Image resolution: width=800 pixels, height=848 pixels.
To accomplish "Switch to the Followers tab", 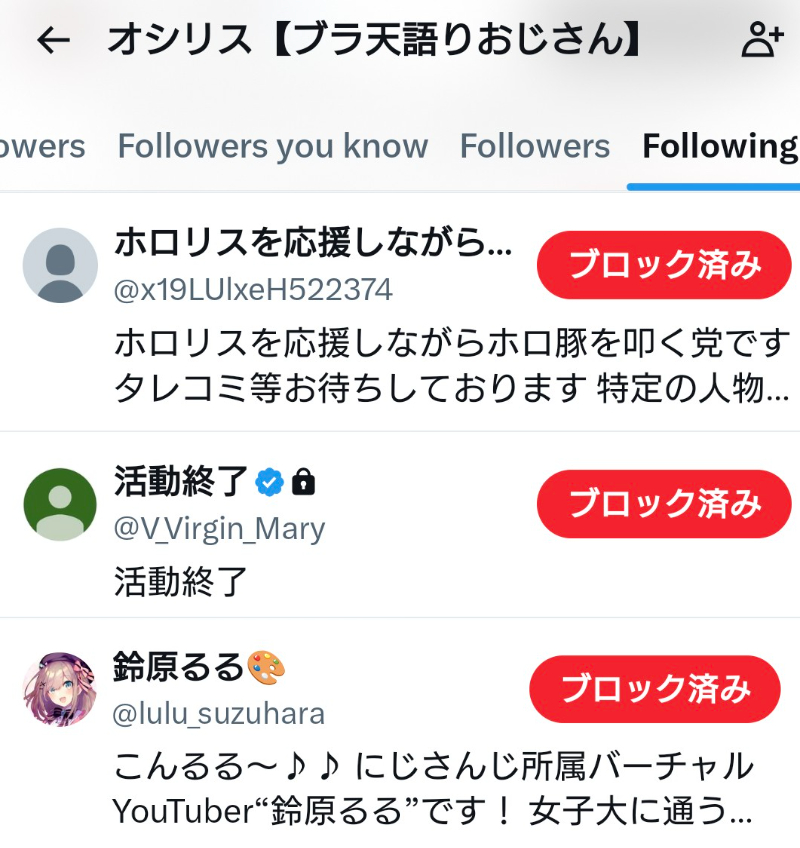I will tap(534, 147).
